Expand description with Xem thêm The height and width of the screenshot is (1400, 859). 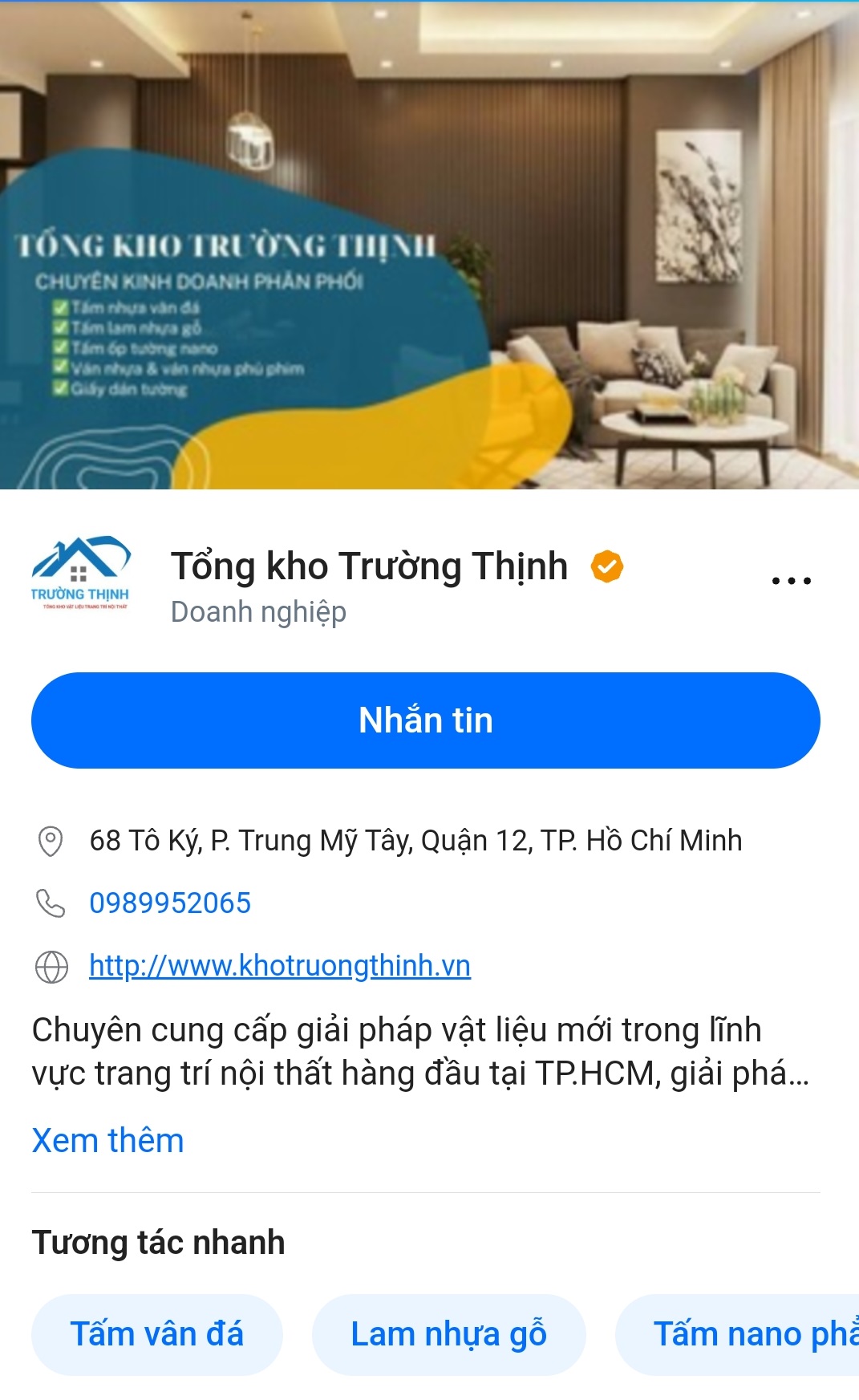[x=107, y=1140]
